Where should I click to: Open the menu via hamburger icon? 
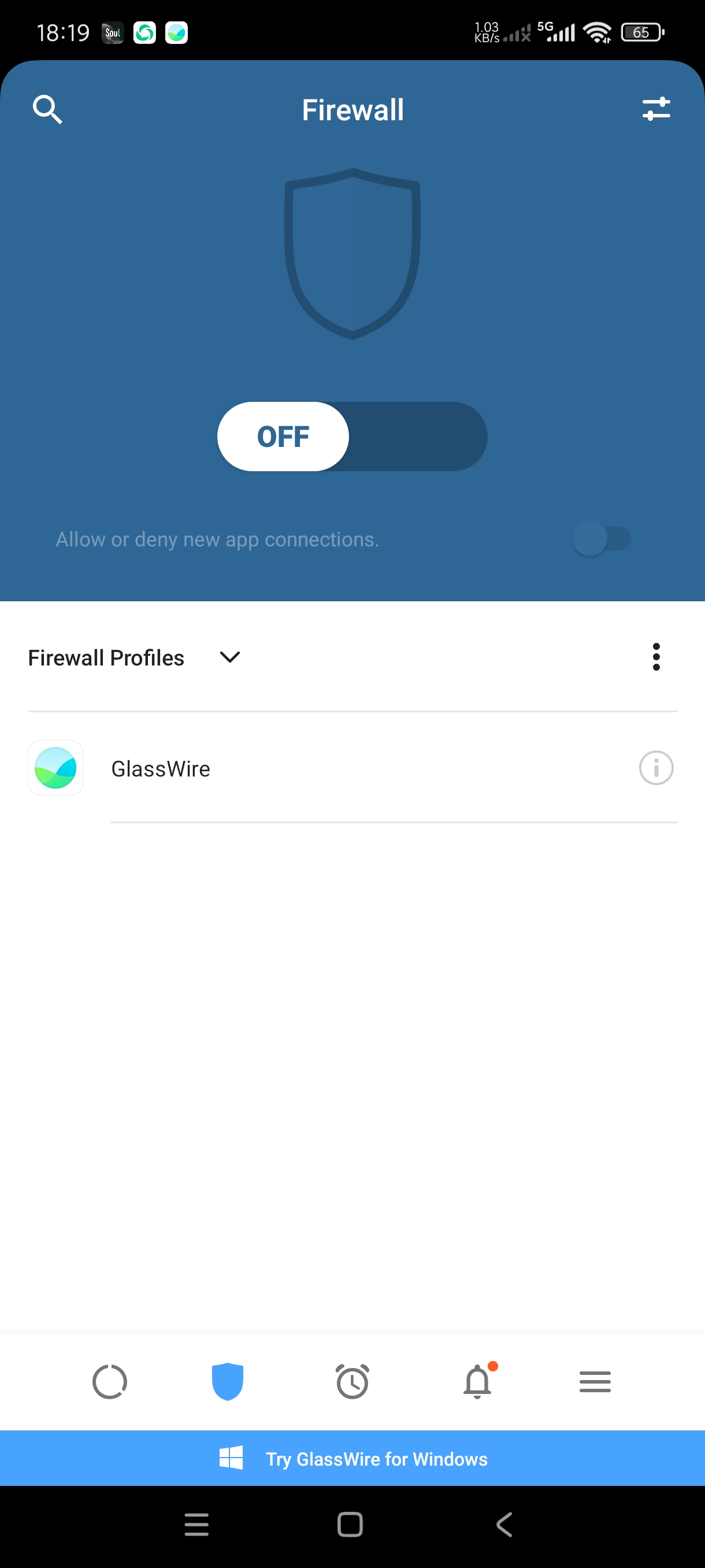pyautogui.click(x=595, y=1382)
